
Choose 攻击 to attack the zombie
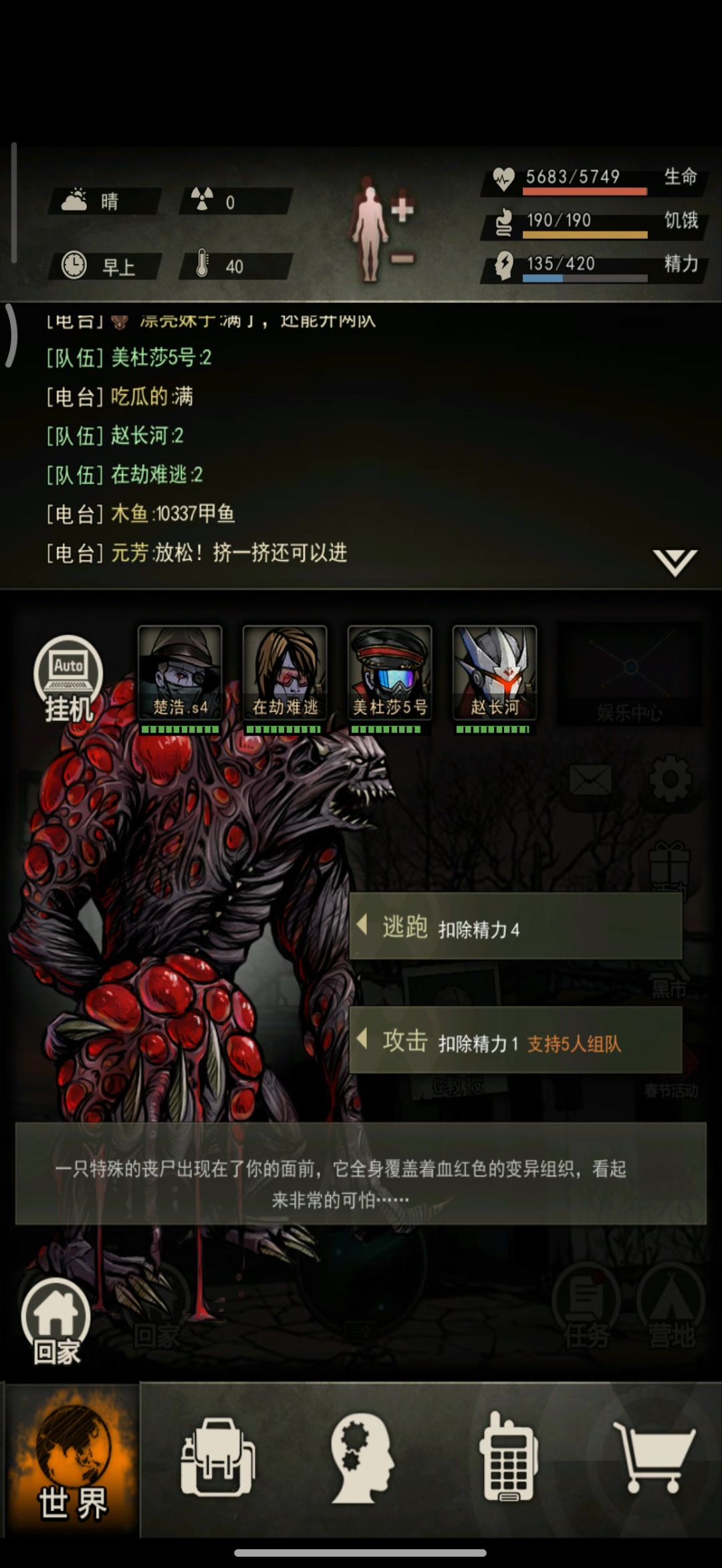pyautogui.click(x=515, y=1041)
